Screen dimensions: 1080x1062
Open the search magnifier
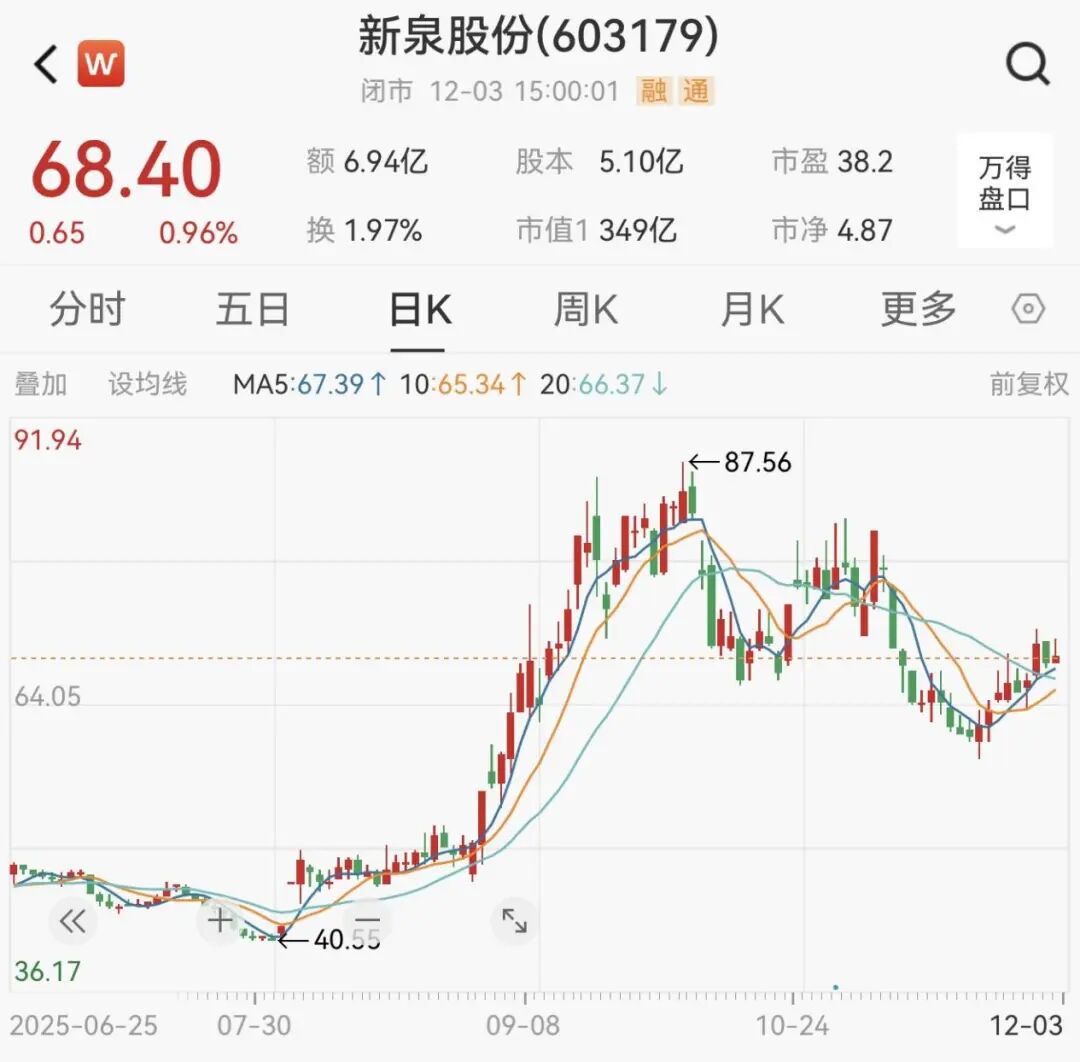(1027, 65)
